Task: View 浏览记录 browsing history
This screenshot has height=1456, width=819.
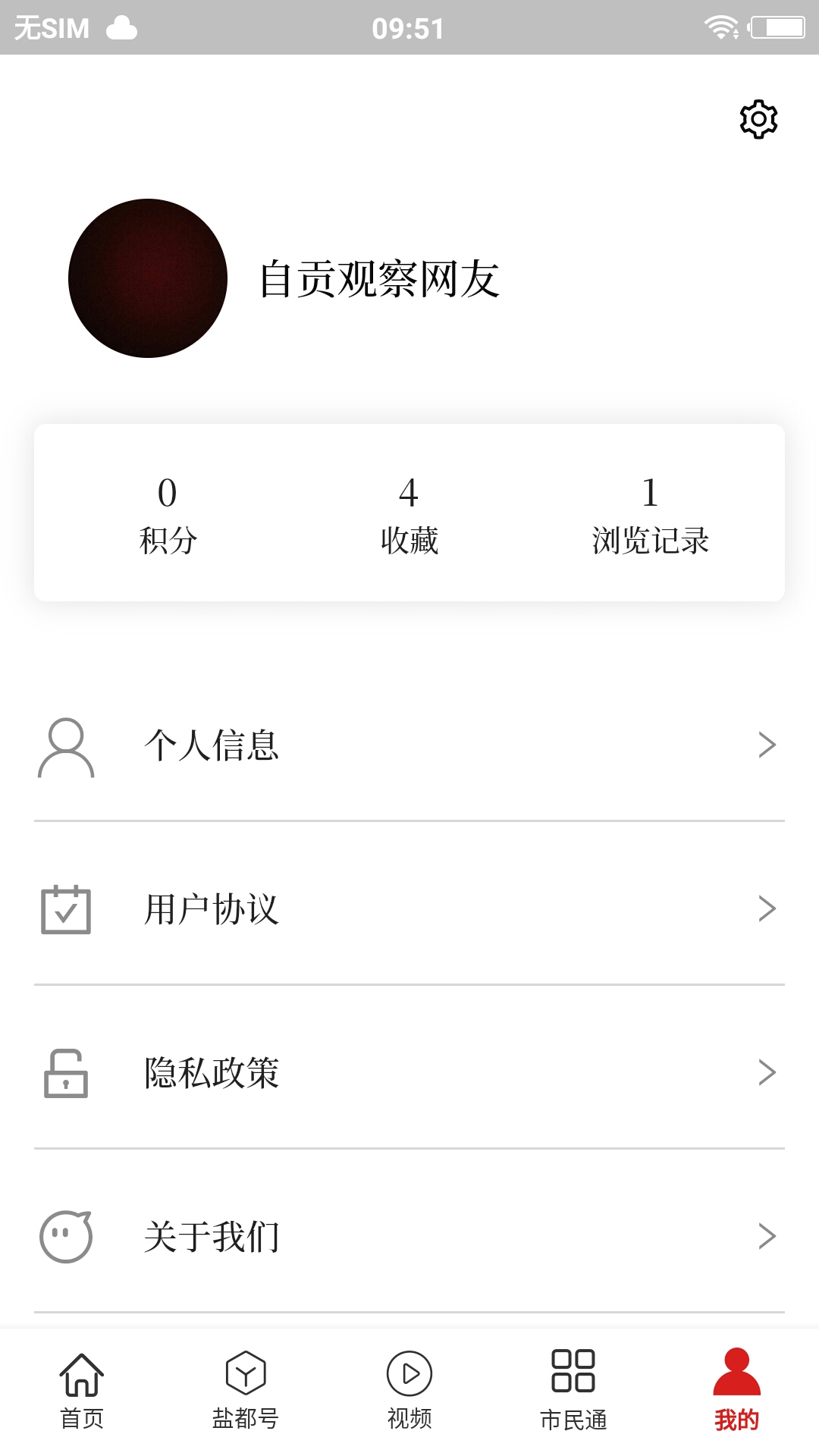Action: (x=651, y=516)
